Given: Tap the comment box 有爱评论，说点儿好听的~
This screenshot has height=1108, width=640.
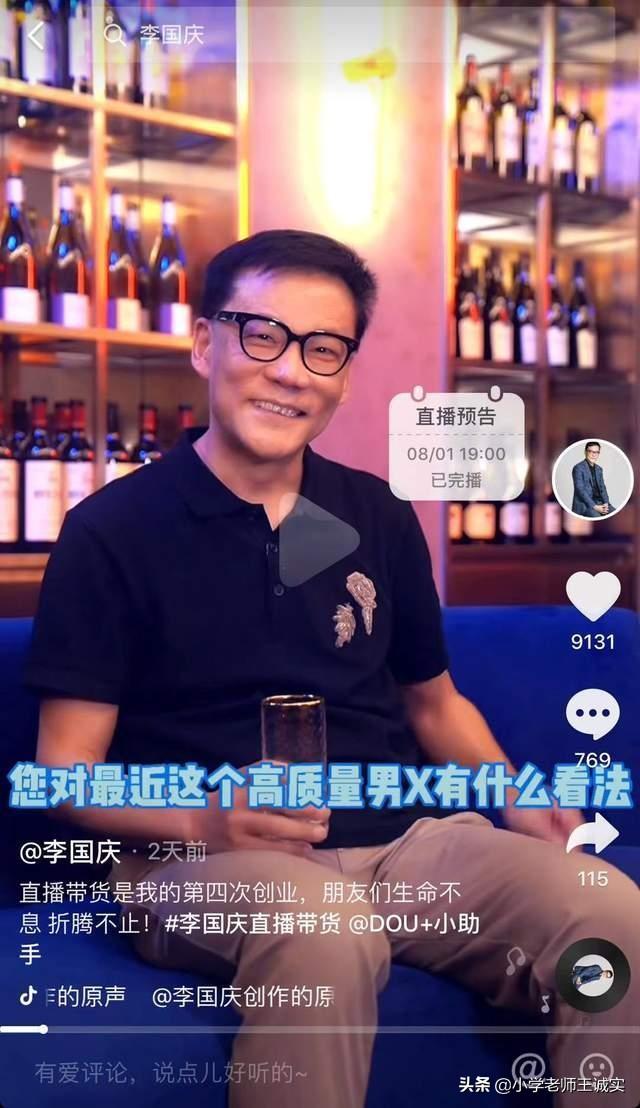Looking at the screenshot, I should pyautogui.click(x=170, y=1072).
